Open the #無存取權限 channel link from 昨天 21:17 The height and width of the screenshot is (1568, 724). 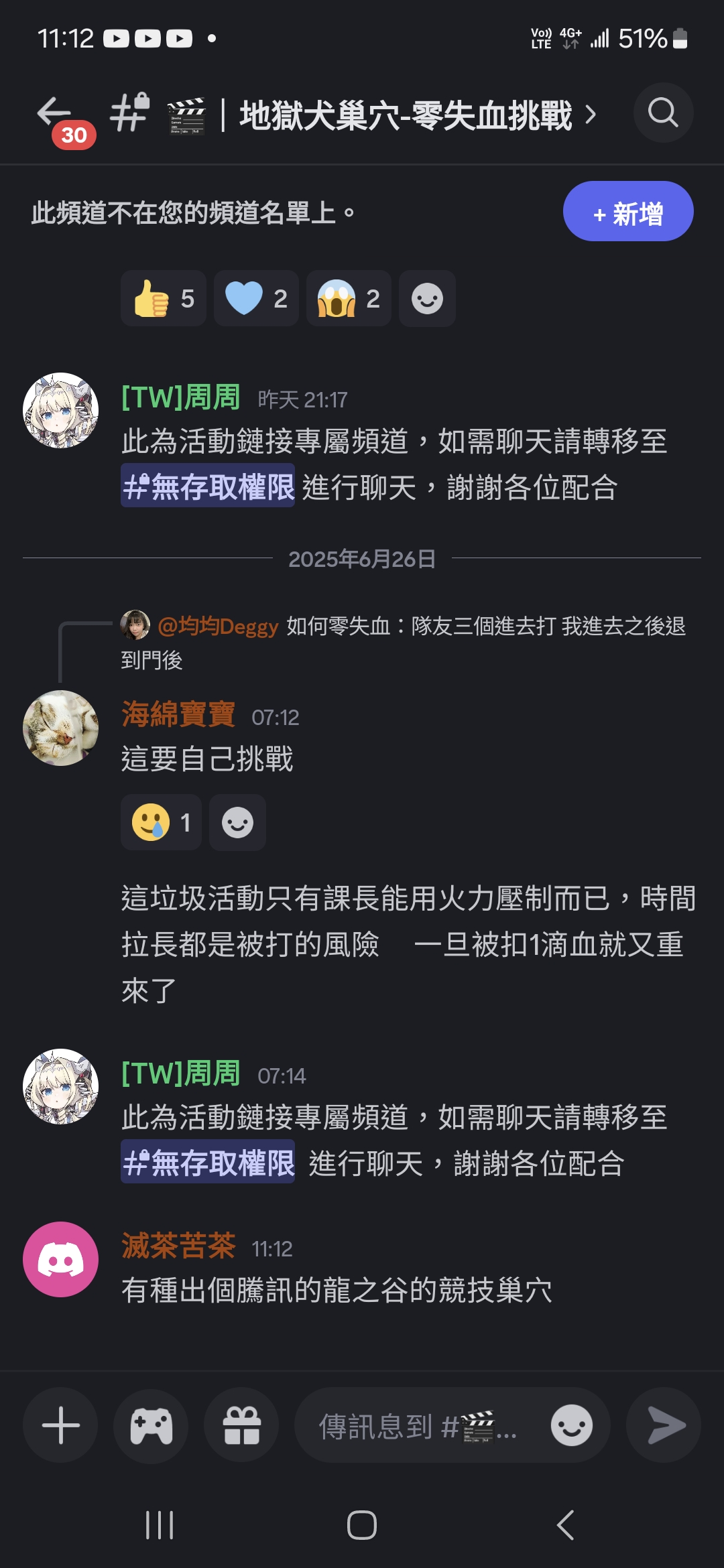[208, 486]
